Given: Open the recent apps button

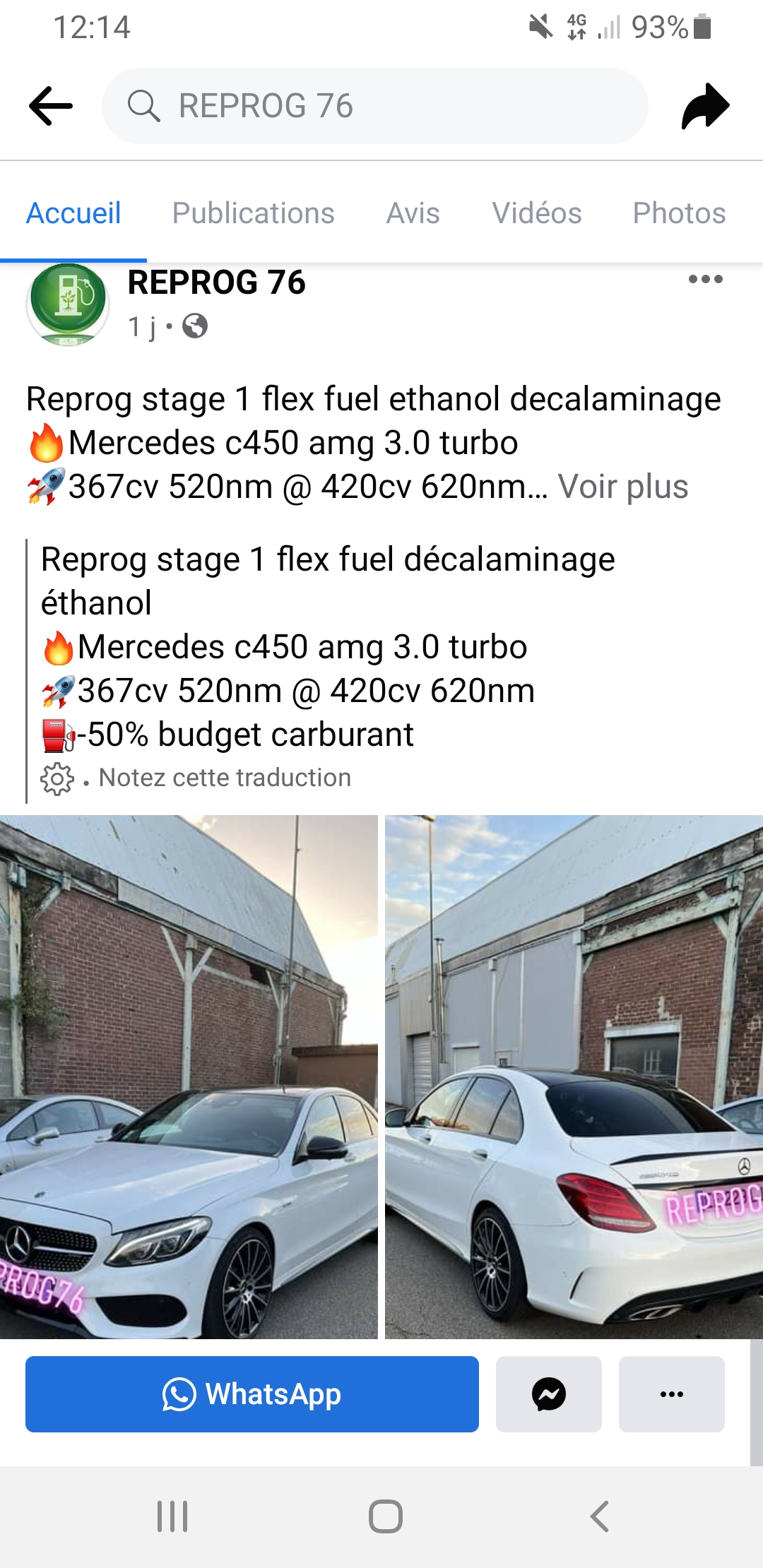Looking at the screenshot, I should pos(172,1516).
